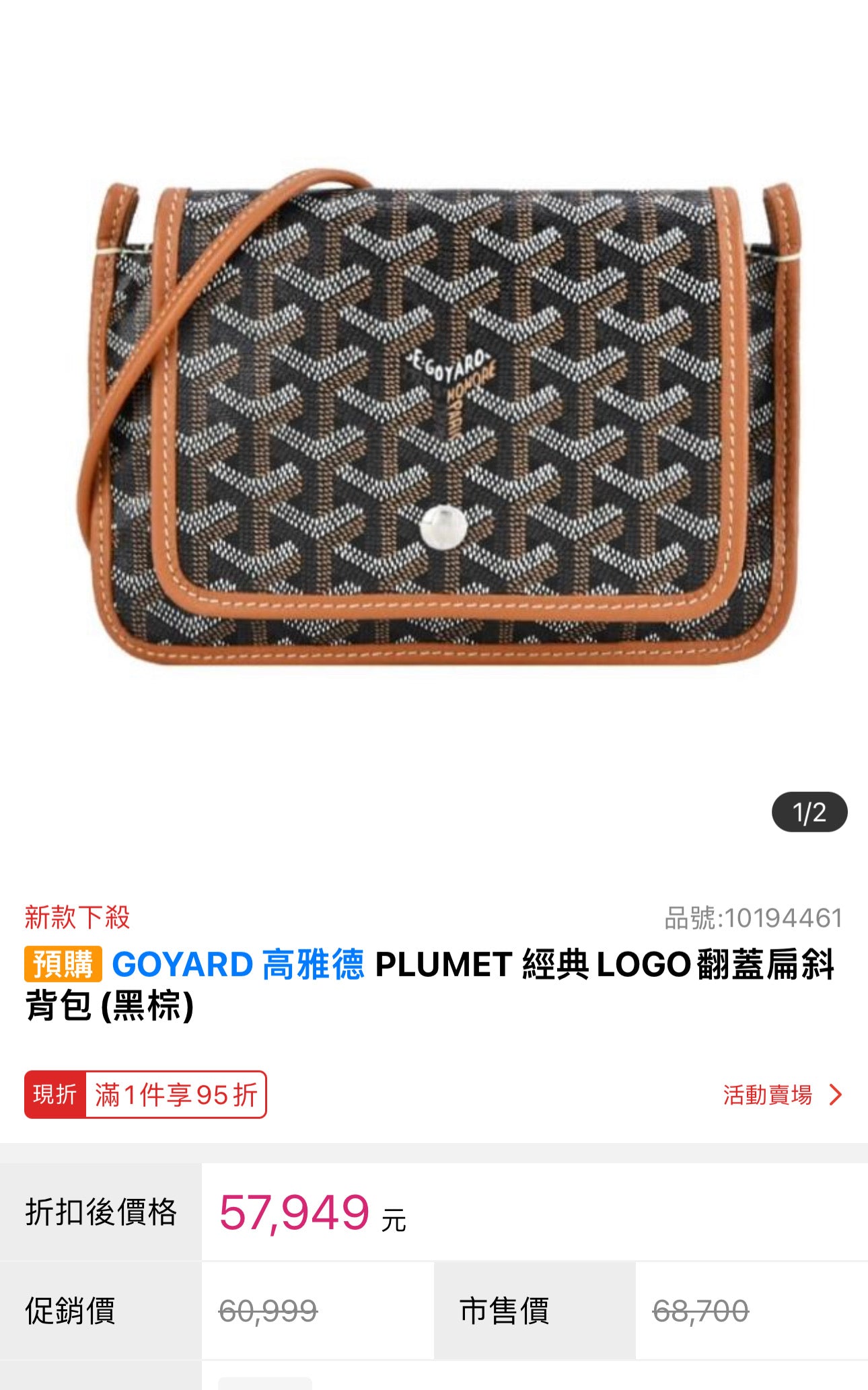The image size is (868, 1390).
Task: Open the 活動賣場 promotion page
Action: 782,1095
